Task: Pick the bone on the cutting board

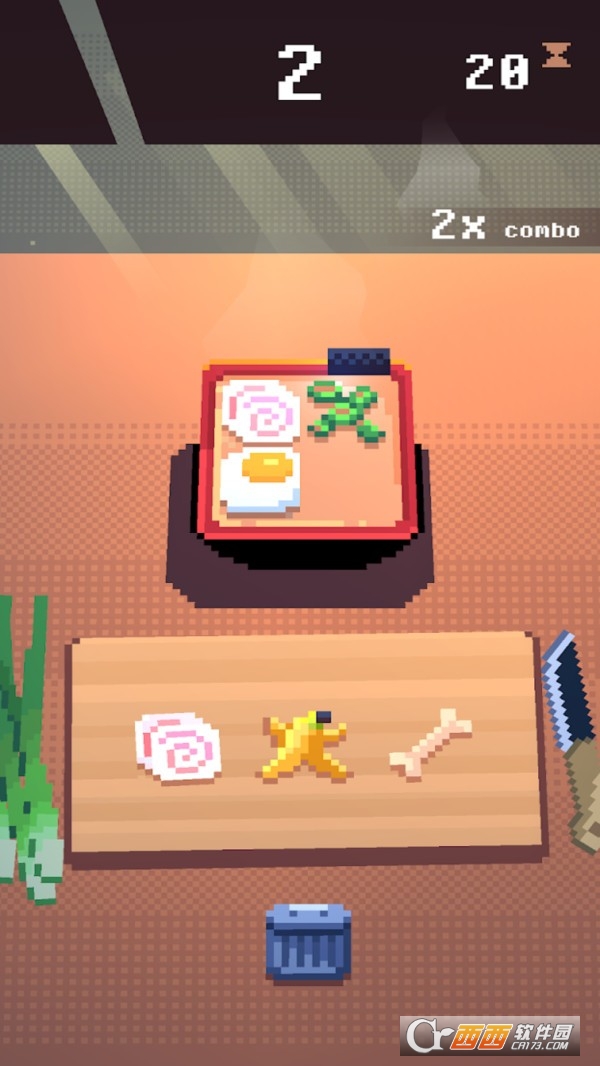Action: point(431,744)
